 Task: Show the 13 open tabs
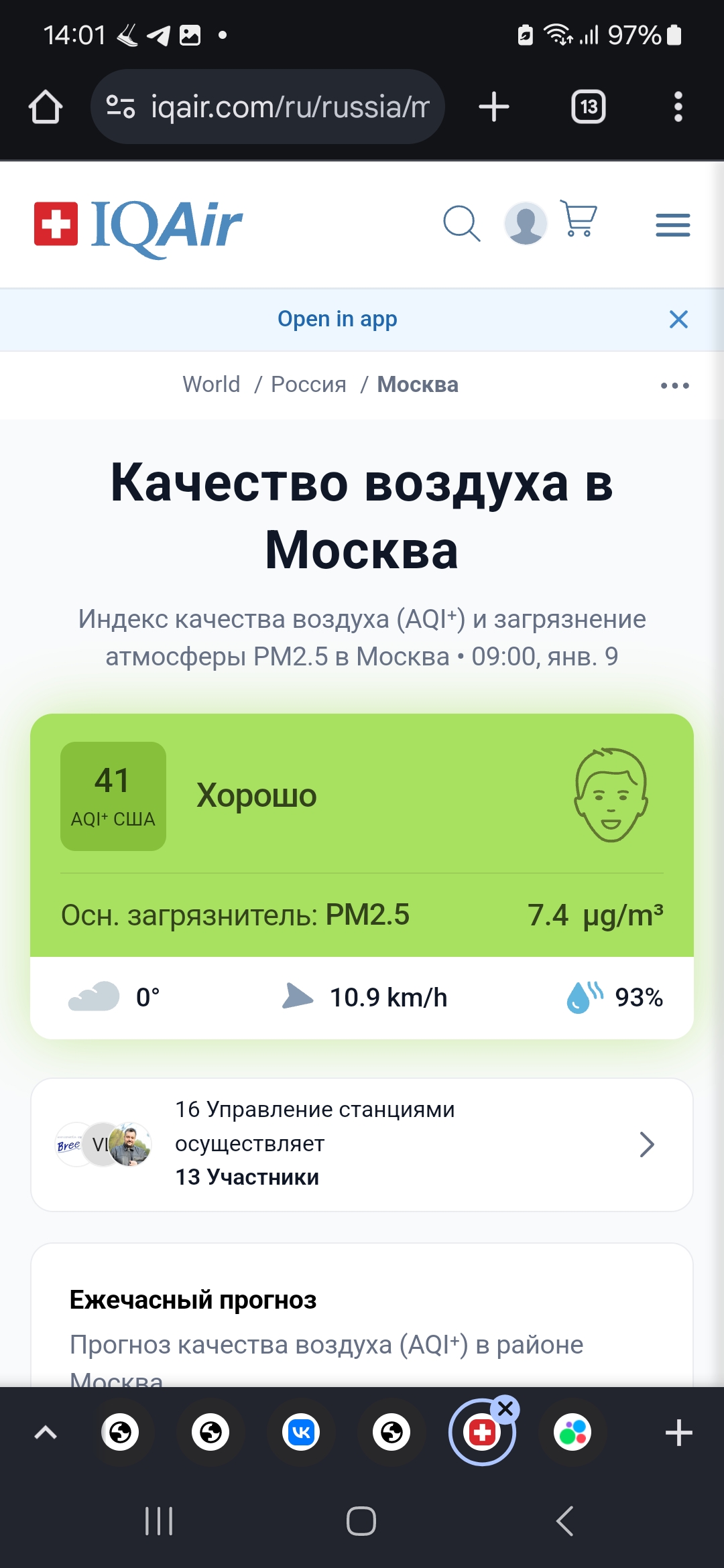(588, 107)
